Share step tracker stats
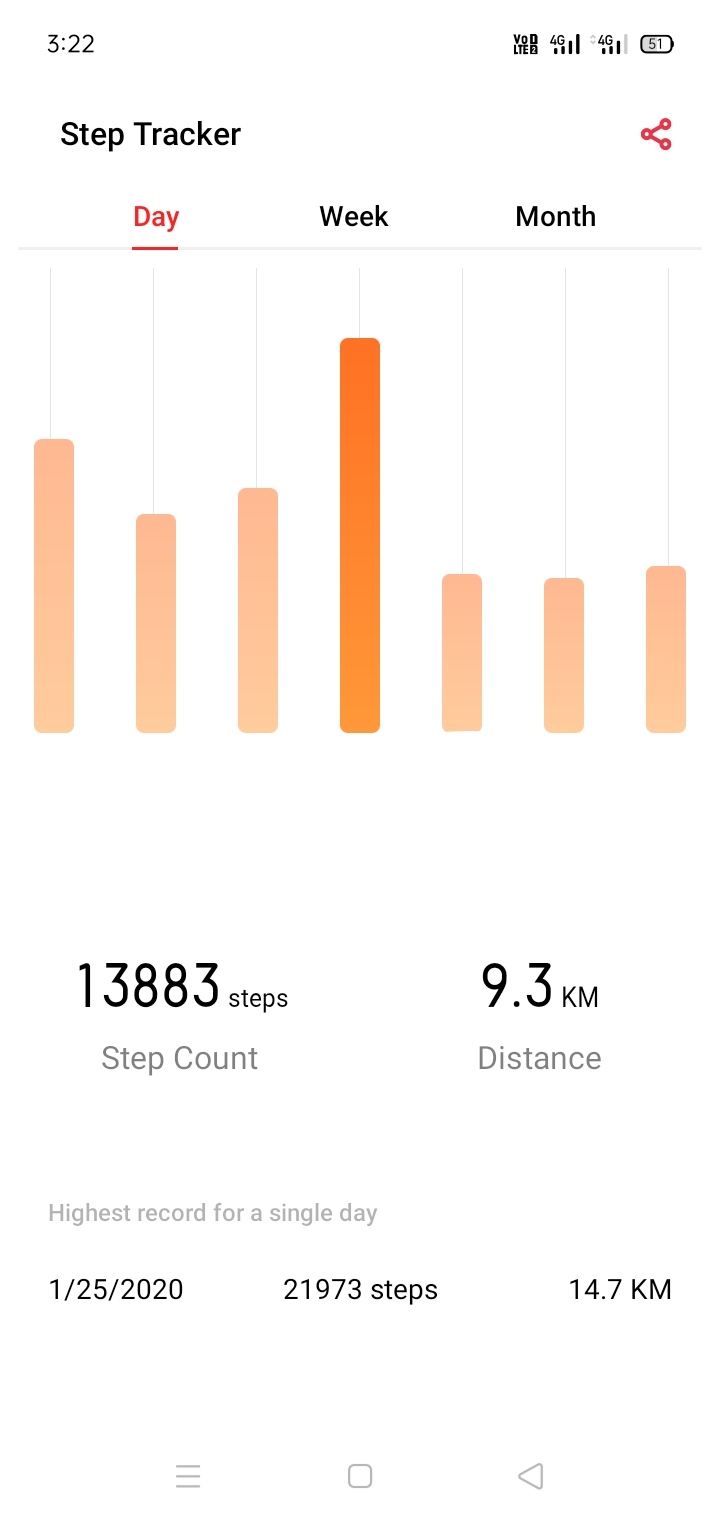This screenshot has height=1520, width=720. [x=656, y=135]
